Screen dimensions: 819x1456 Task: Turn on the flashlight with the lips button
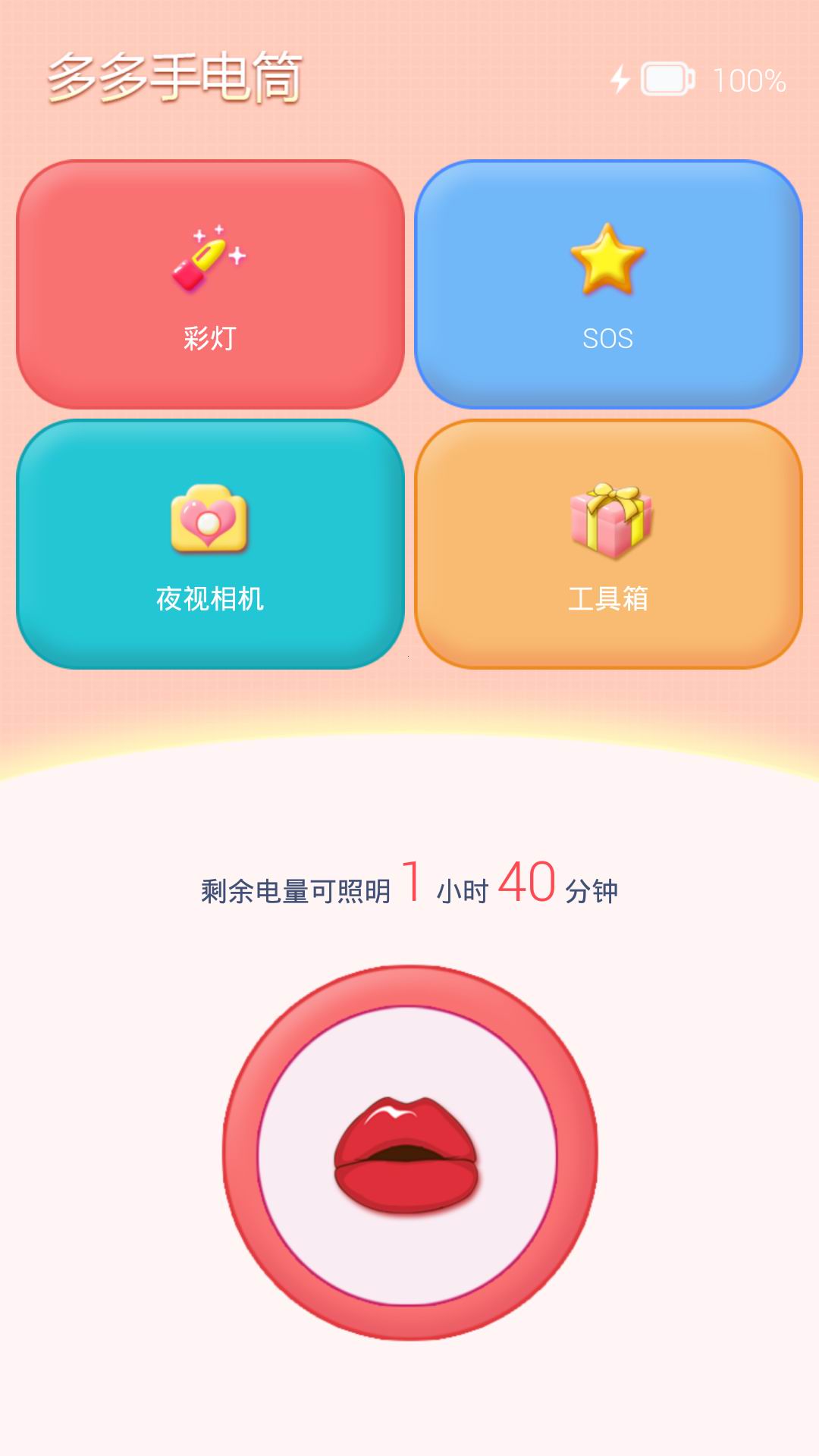coord(409,1153)
